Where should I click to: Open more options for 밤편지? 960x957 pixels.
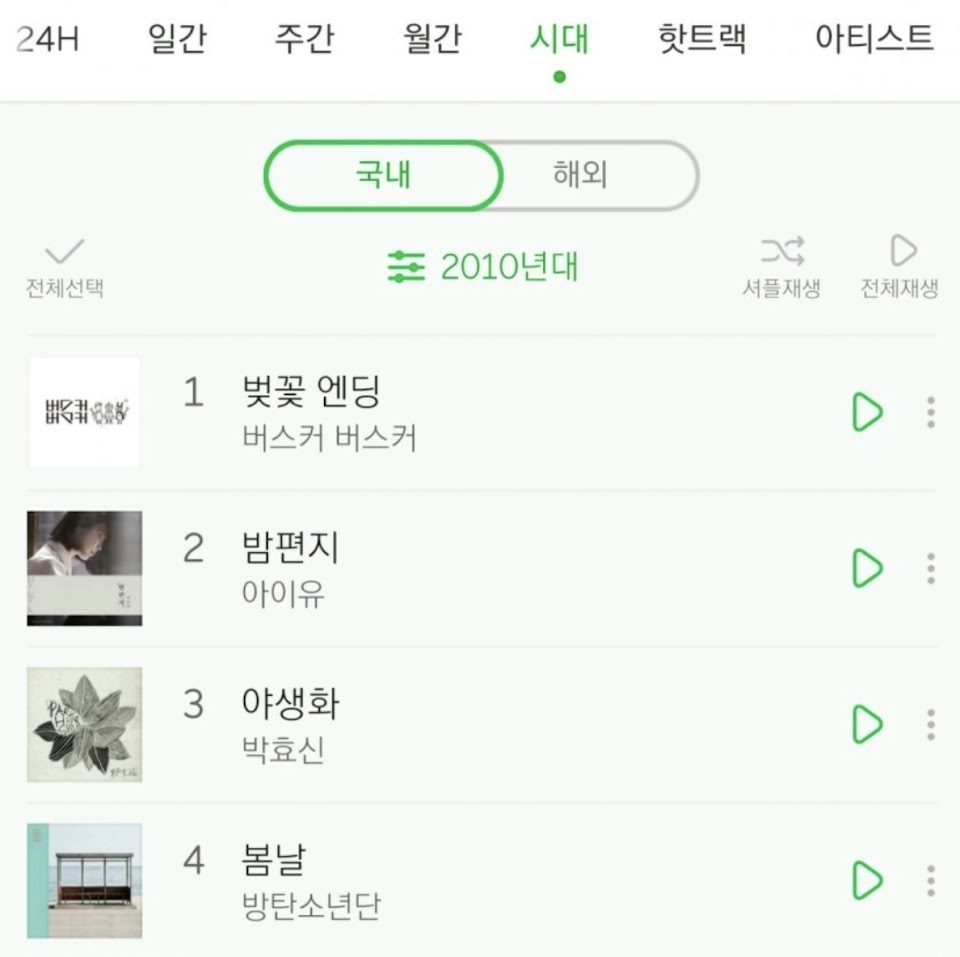931,568
